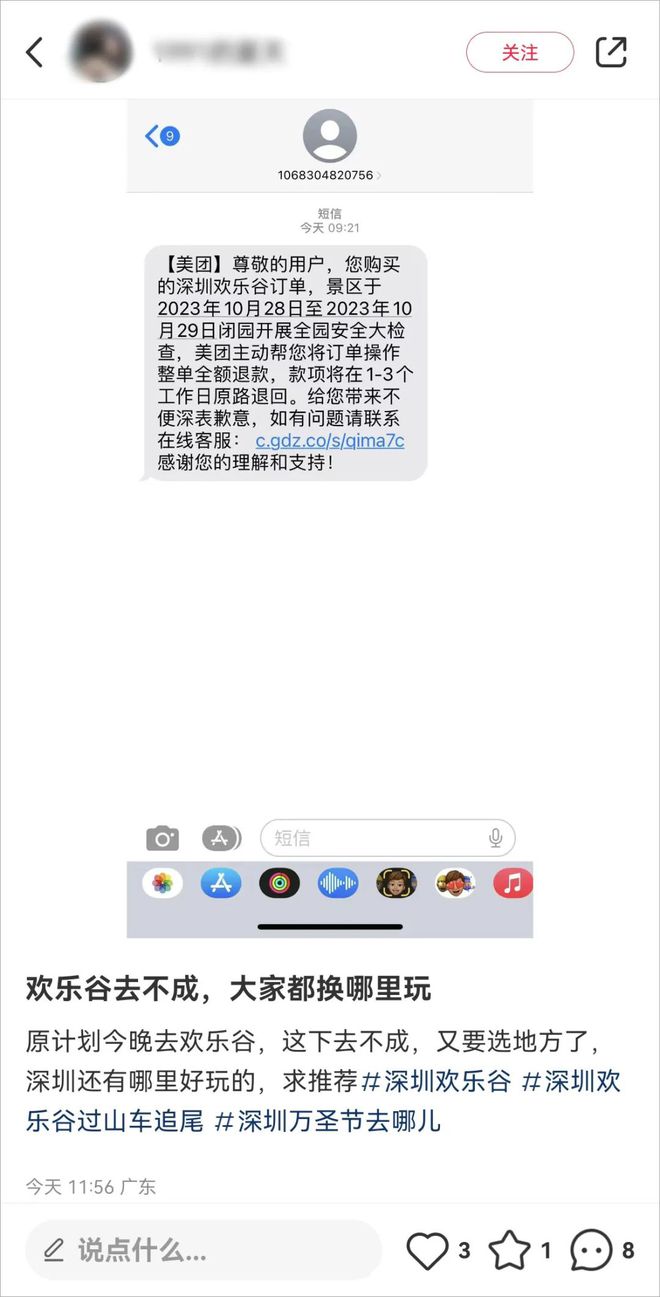Follow the author with the 关注 button
Viewport: 660px width, 1297px height.
pyautogui.click(x=520, y=52)
